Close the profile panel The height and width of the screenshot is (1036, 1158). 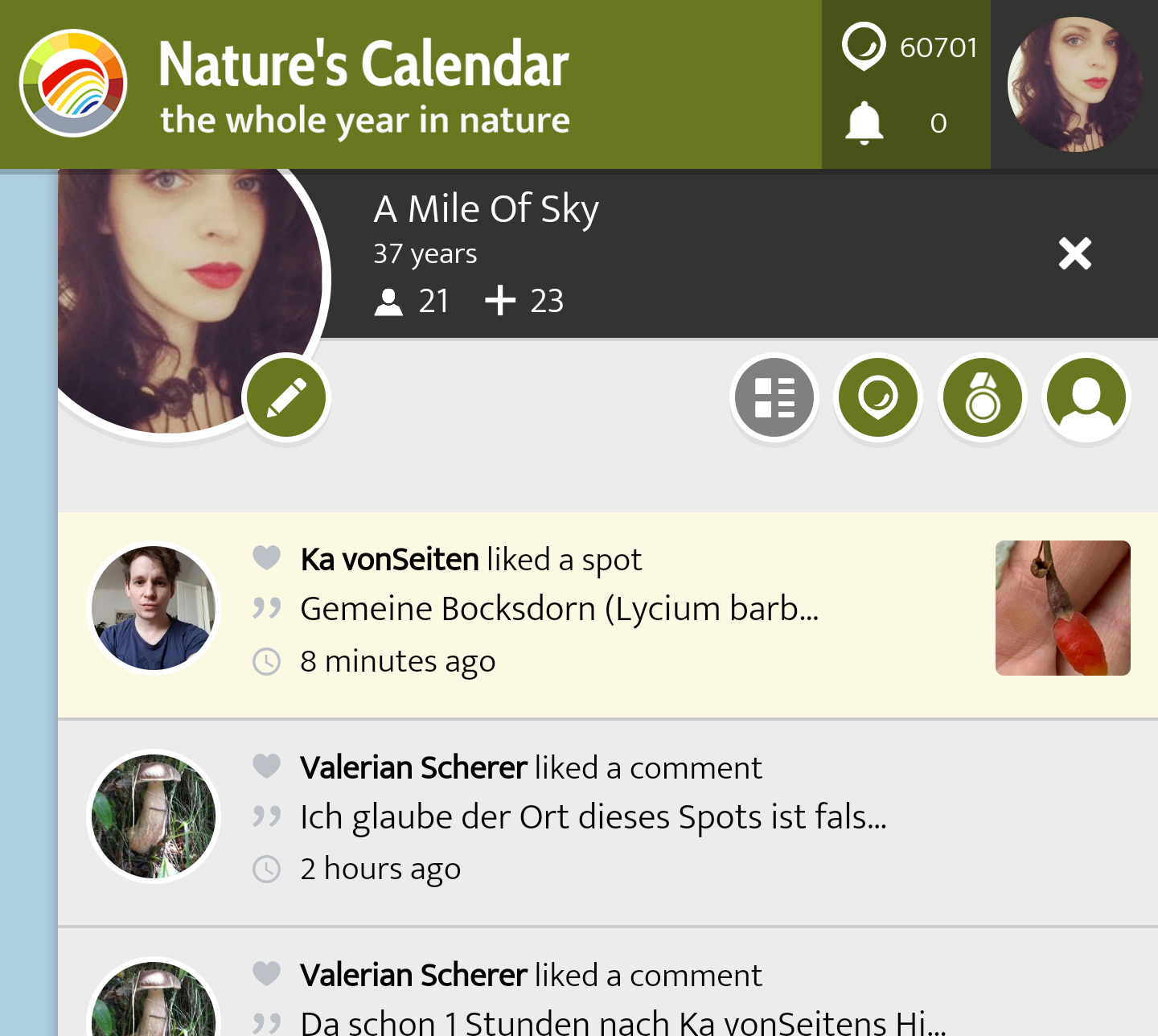1074,254
